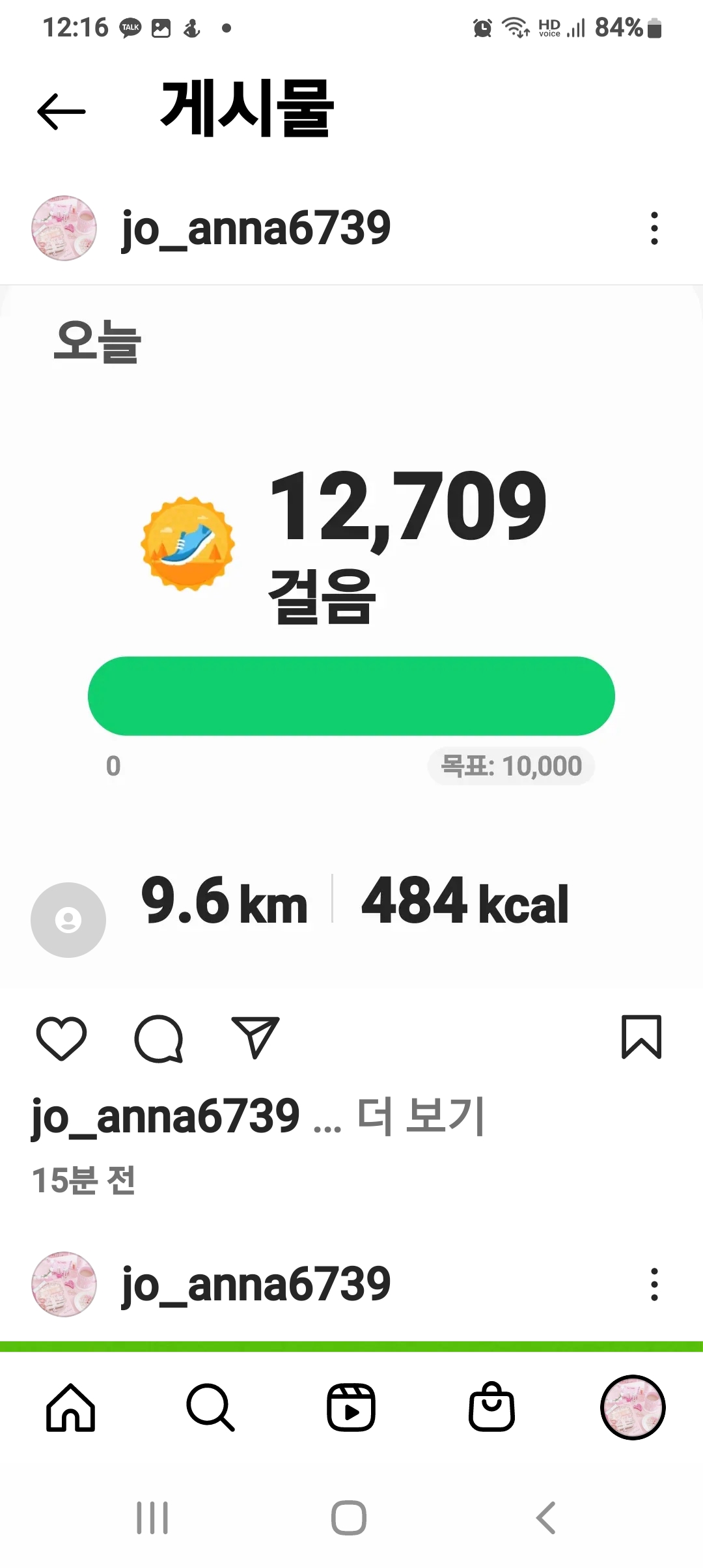Tap the system home button

tap(349, 1518)
